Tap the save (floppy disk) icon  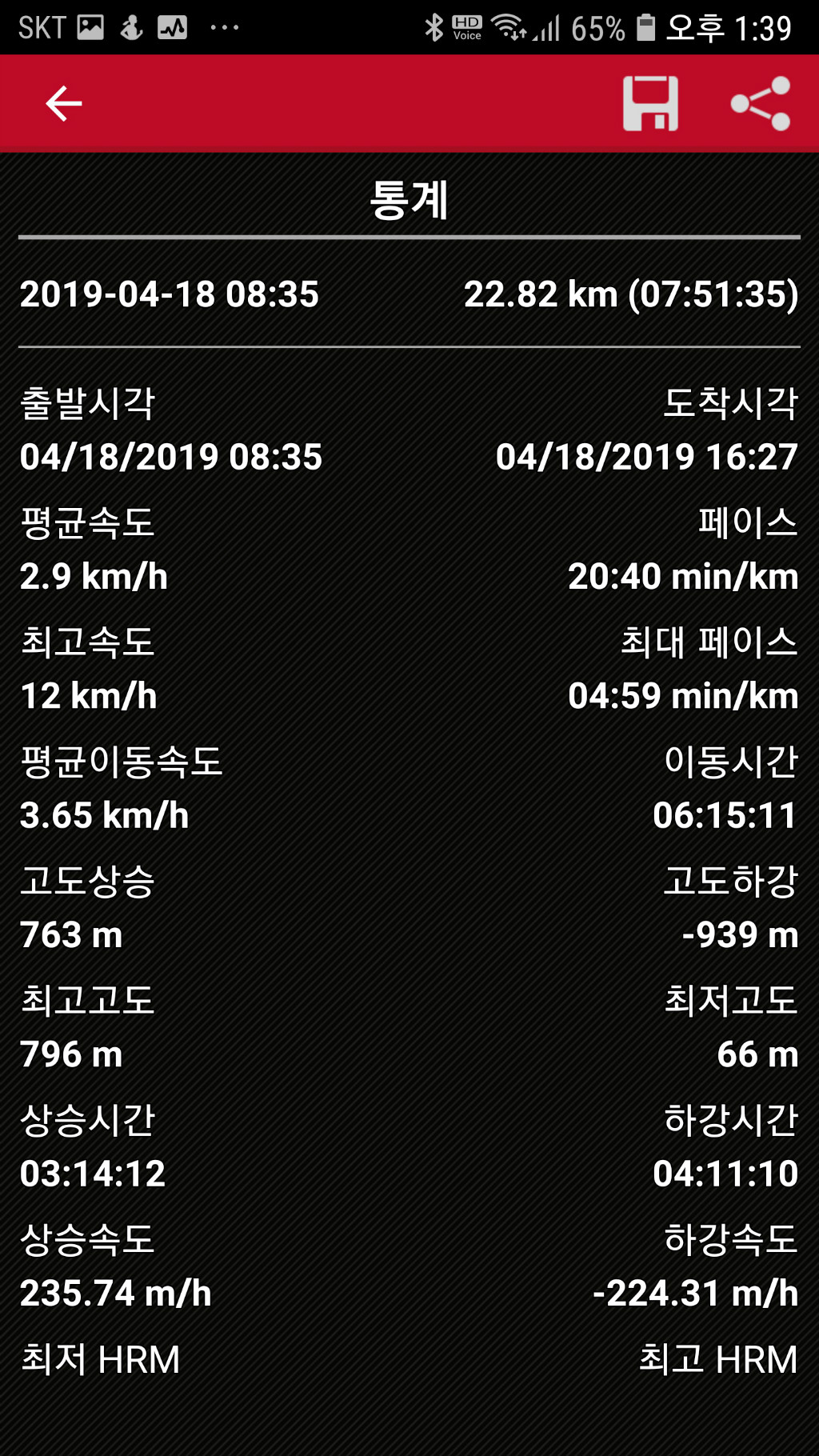652,103
